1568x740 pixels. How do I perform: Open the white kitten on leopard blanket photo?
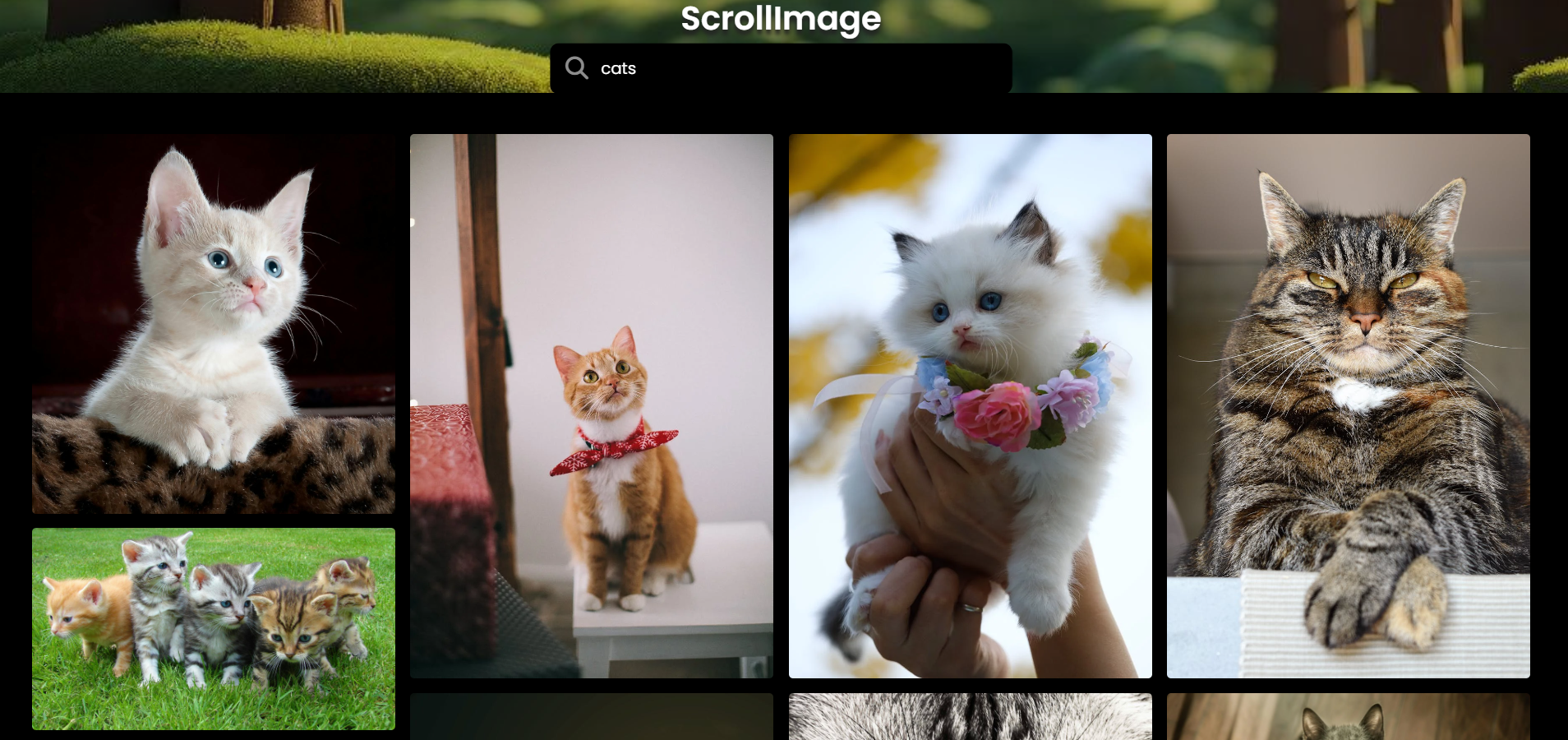[x=214, y=324]
